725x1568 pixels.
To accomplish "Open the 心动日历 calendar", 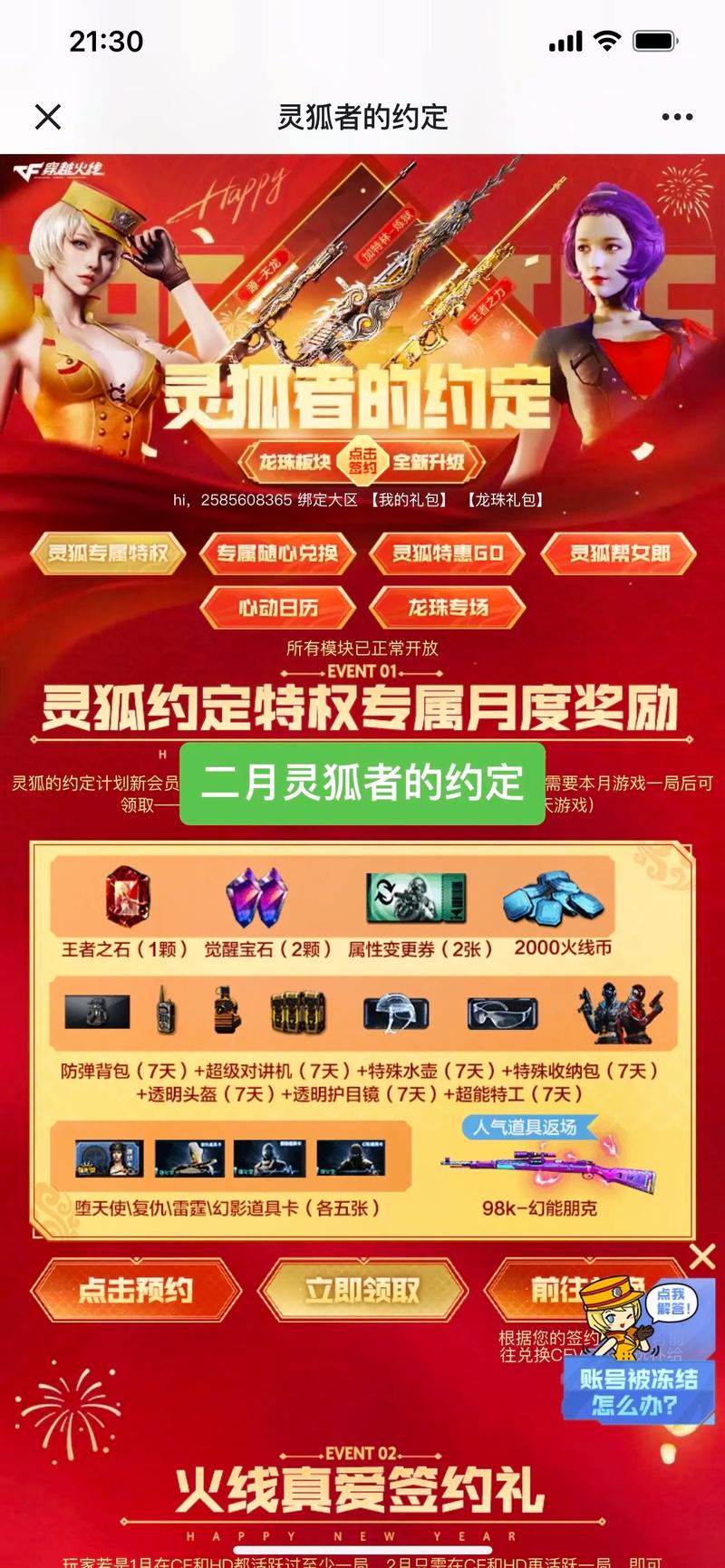I will (277, 607).
